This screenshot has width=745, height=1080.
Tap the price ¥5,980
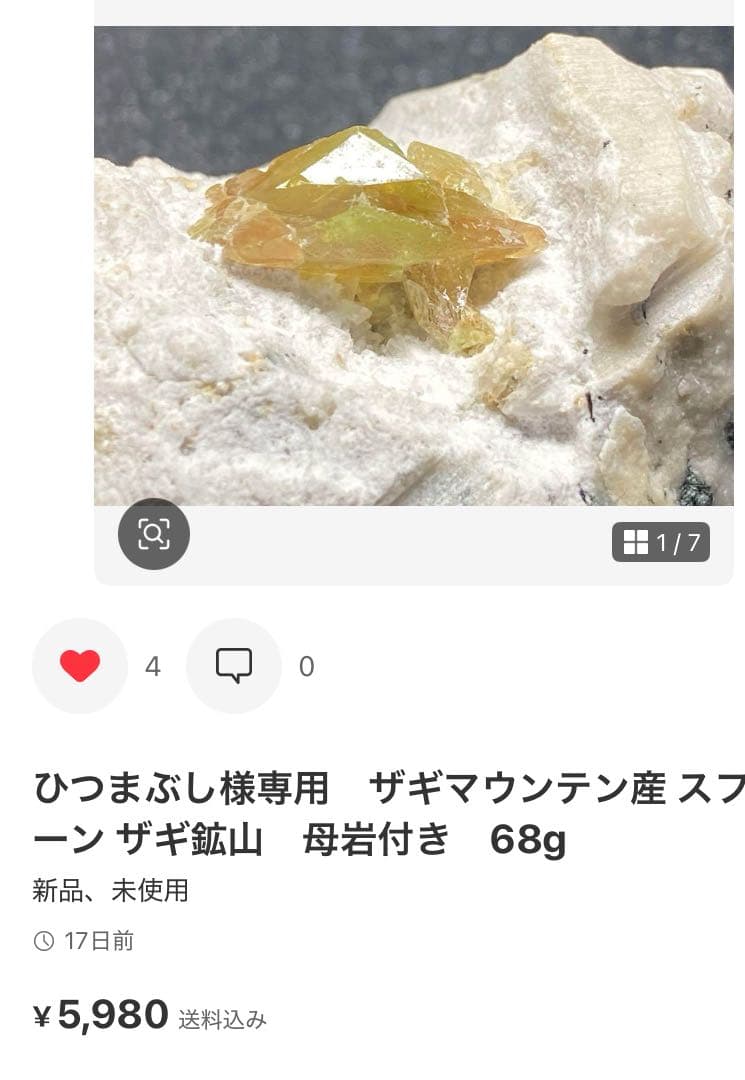pyautogui.click(x=100, y=1015)
